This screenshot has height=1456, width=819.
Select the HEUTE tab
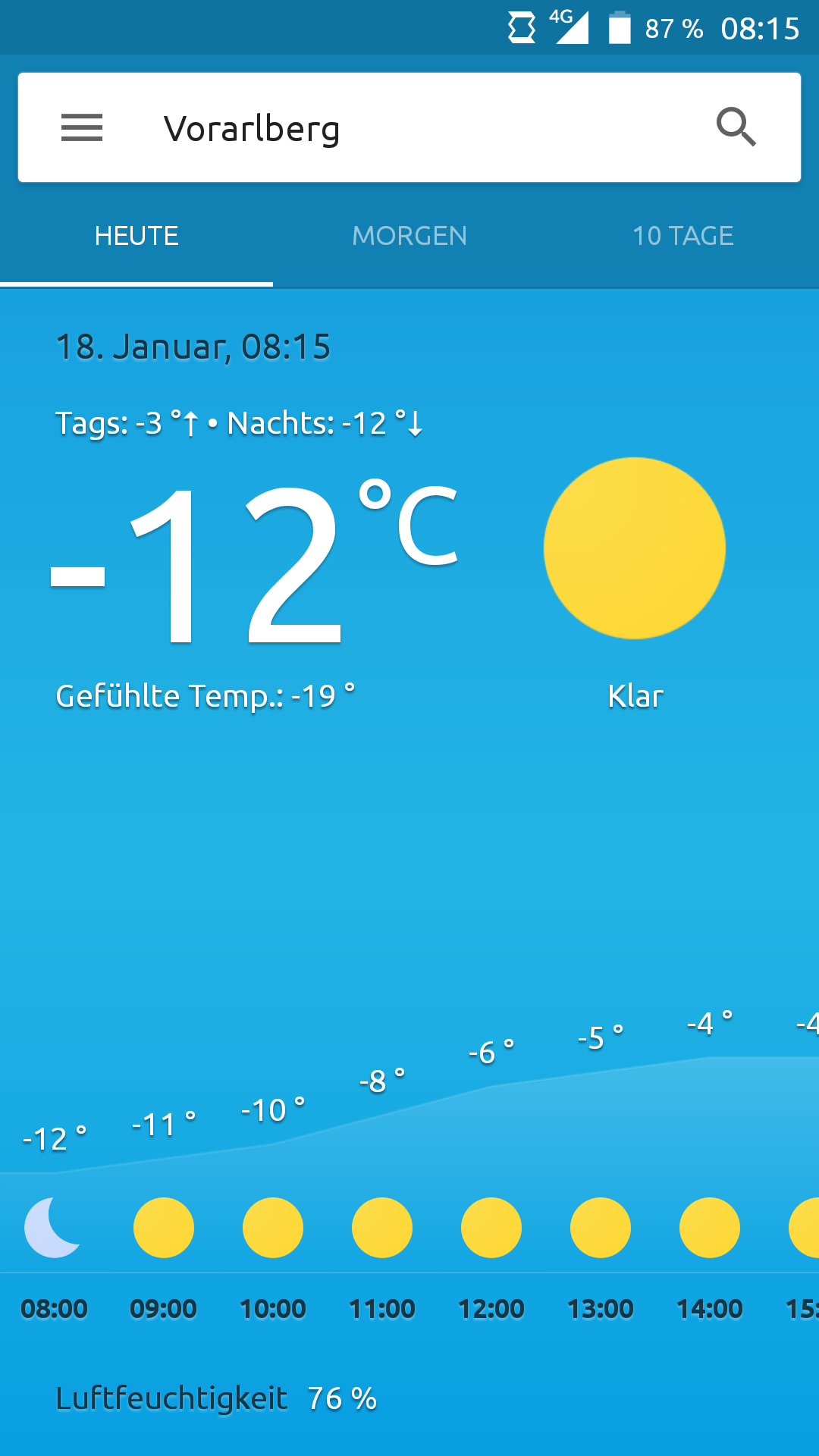pyautogui.click(x=136, y=236)
